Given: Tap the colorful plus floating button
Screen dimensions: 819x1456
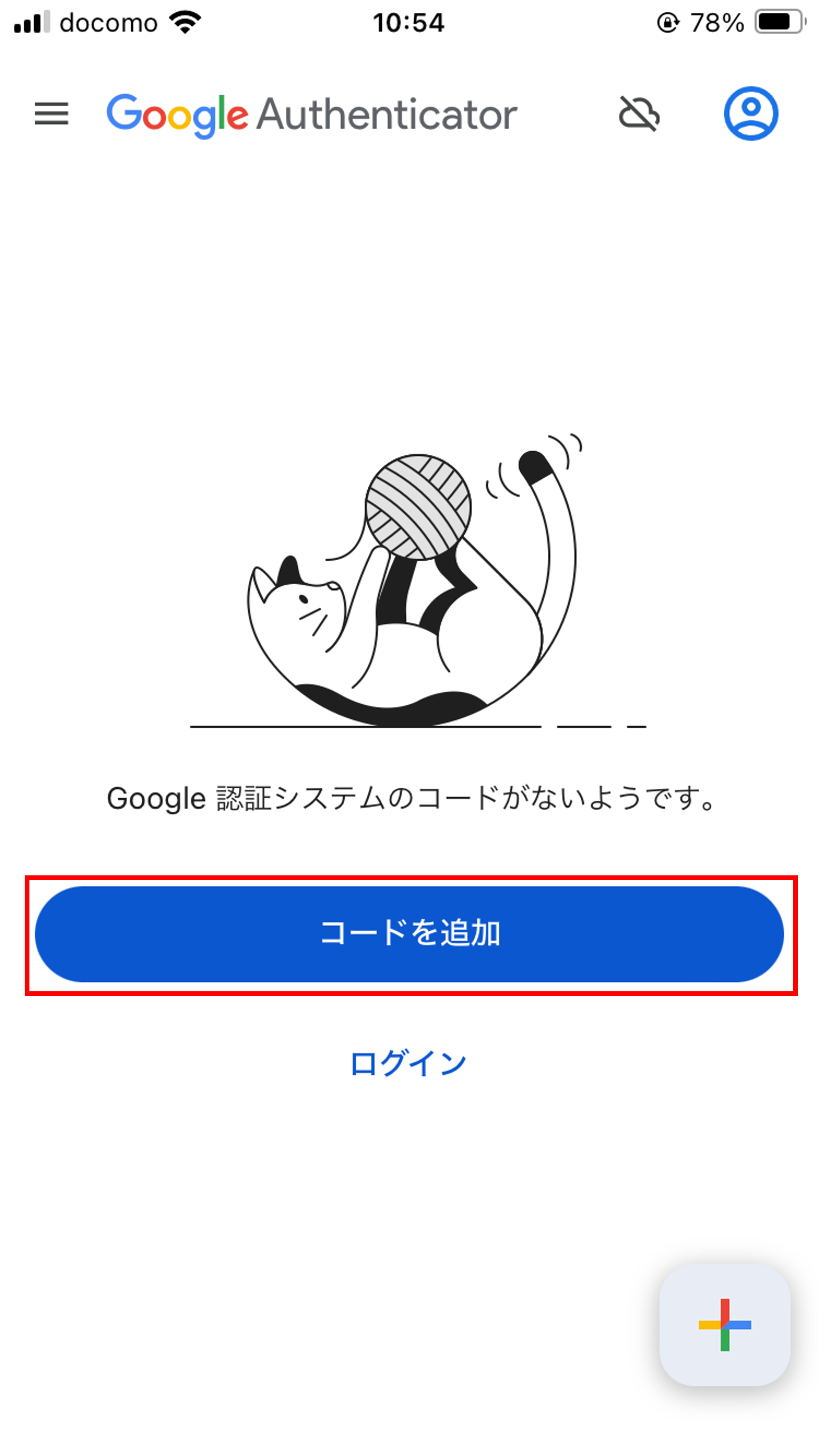Looking at the screenshot, I should pos(724,1325).
